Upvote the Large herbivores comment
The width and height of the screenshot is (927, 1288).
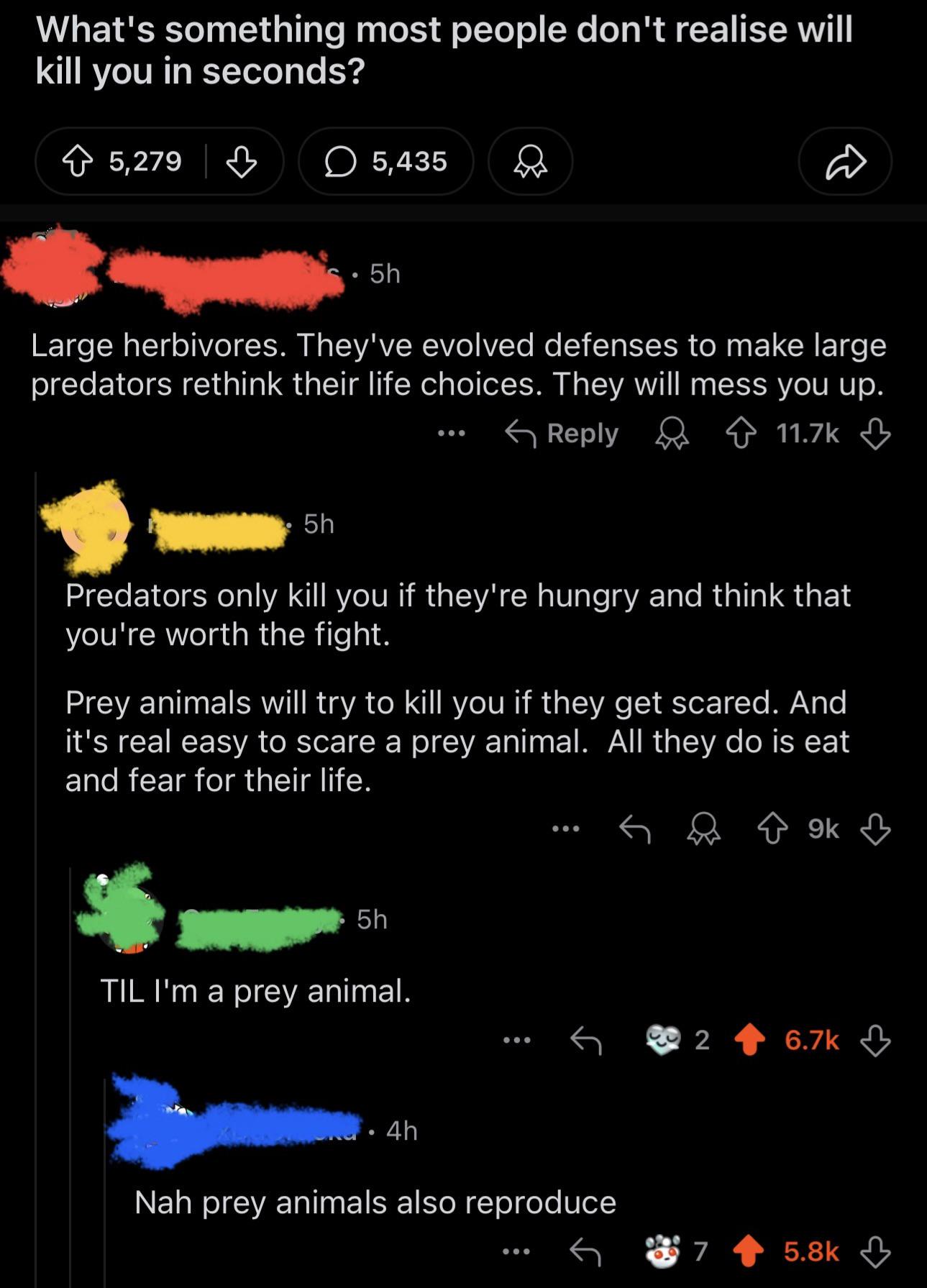741,433
